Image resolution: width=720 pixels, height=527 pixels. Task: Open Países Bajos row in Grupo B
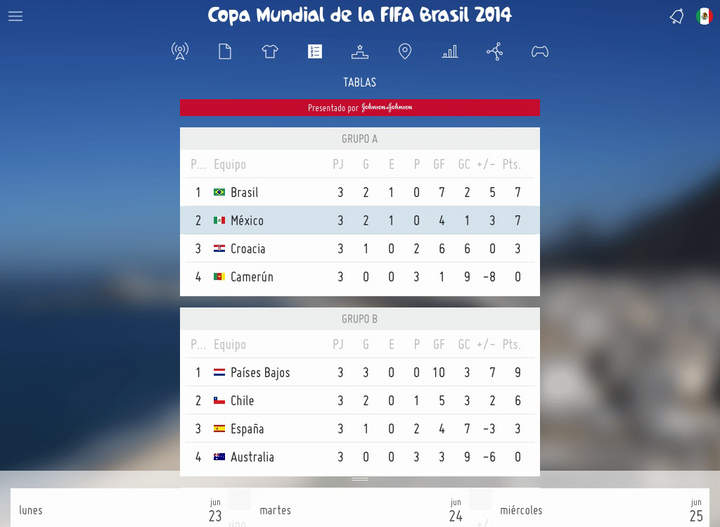360,372
